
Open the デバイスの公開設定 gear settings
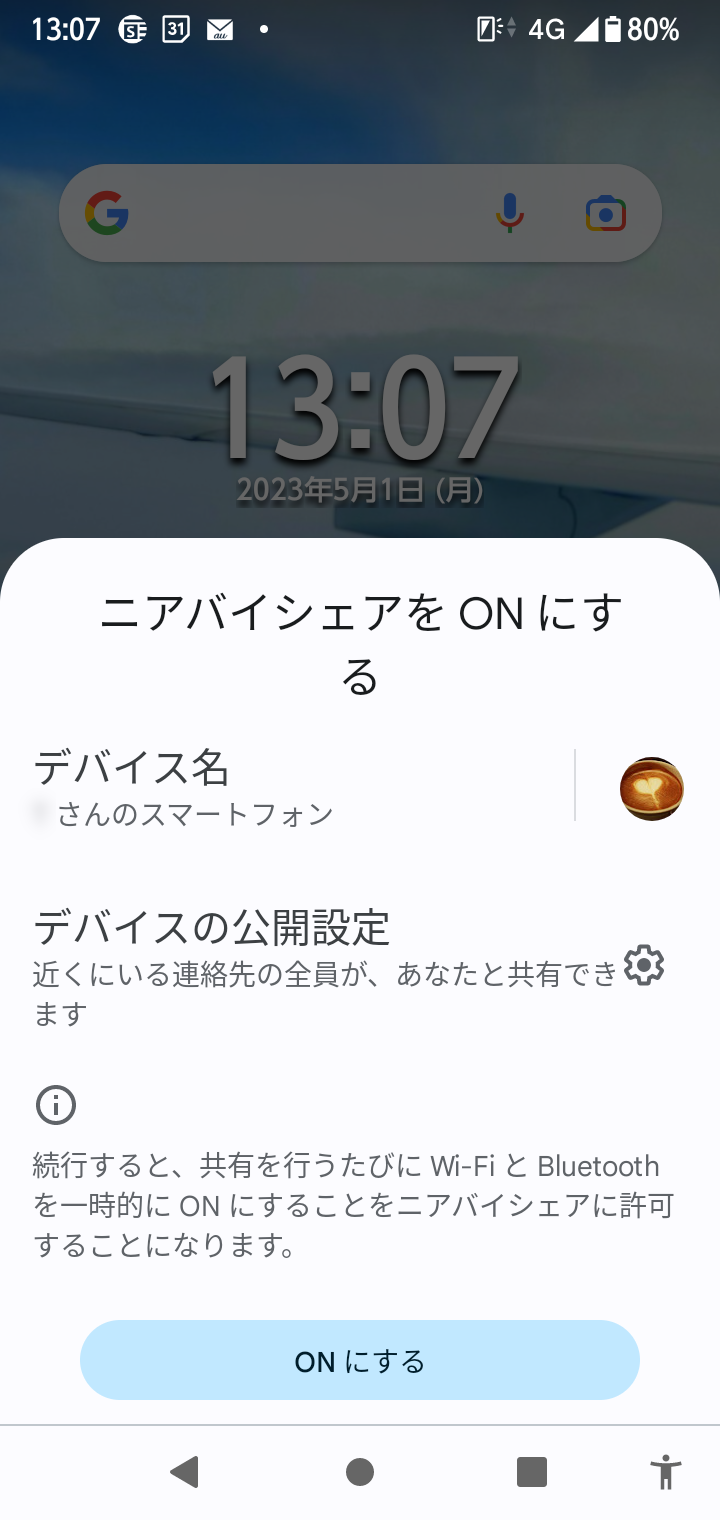pos(643,965)
